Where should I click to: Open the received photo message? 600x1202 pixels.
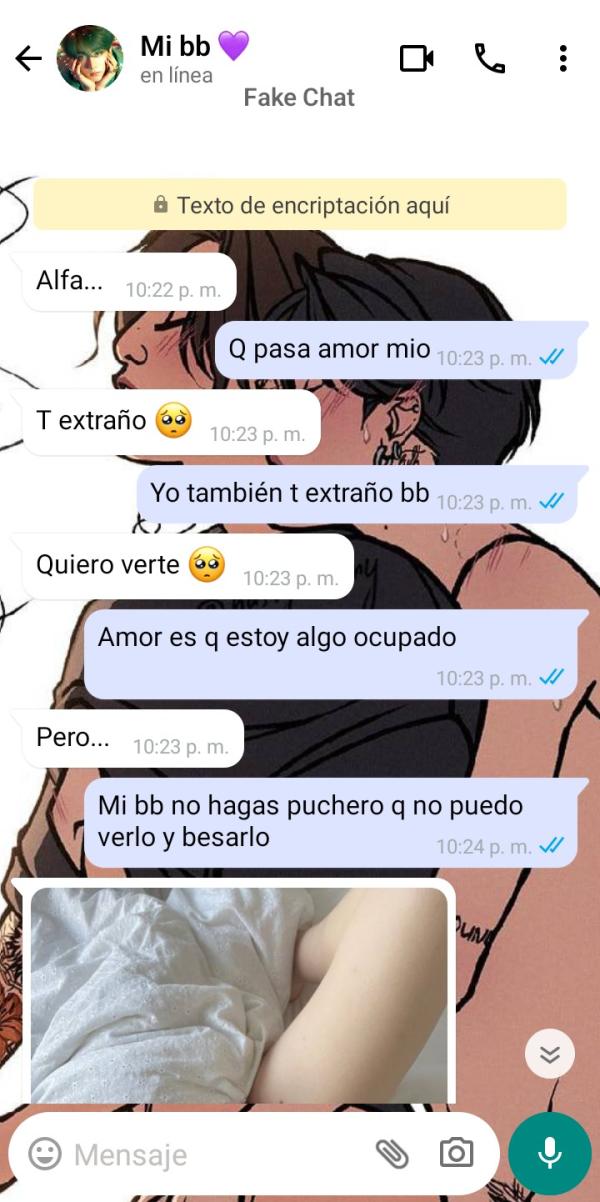coord(238,995)
